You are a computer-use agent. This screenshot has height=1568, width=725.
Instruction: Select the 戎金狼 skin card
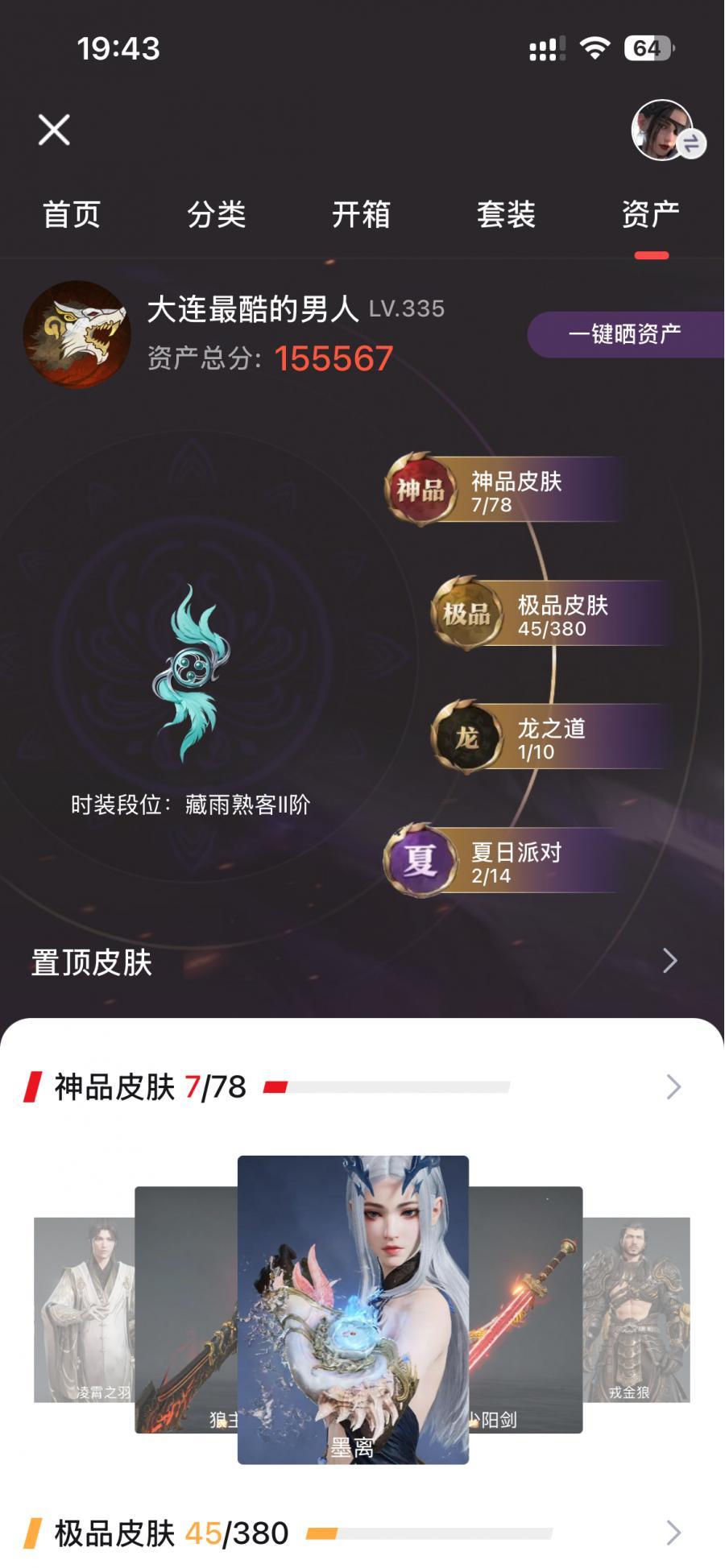coord(636,1309)
